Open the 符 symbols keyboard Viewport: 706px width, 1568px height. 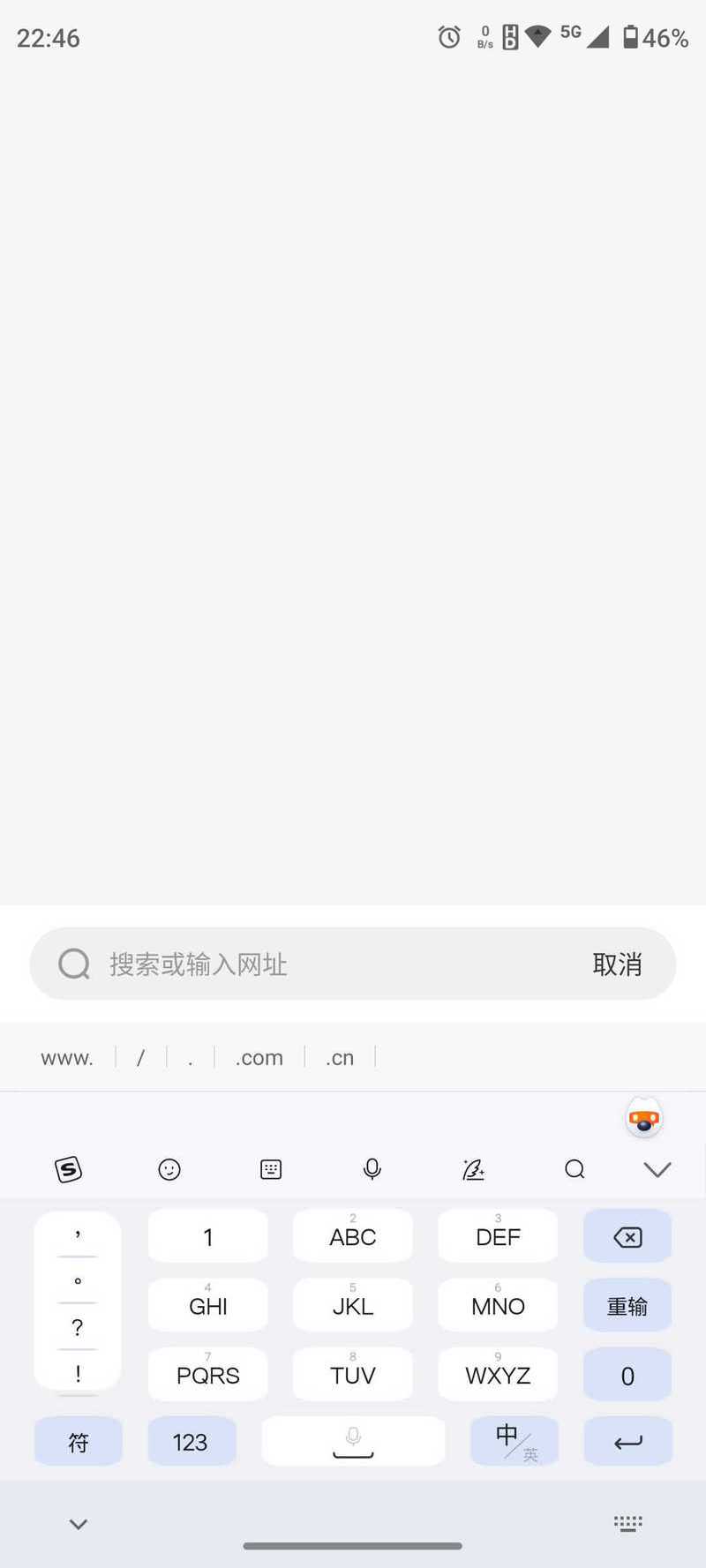click(x=79, y=1442)
